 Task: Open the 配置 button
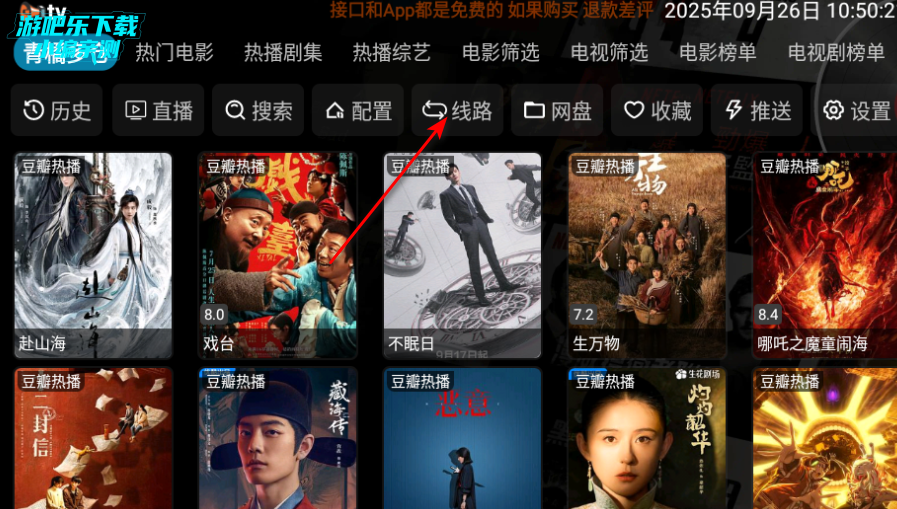click(x=358, y=111)
